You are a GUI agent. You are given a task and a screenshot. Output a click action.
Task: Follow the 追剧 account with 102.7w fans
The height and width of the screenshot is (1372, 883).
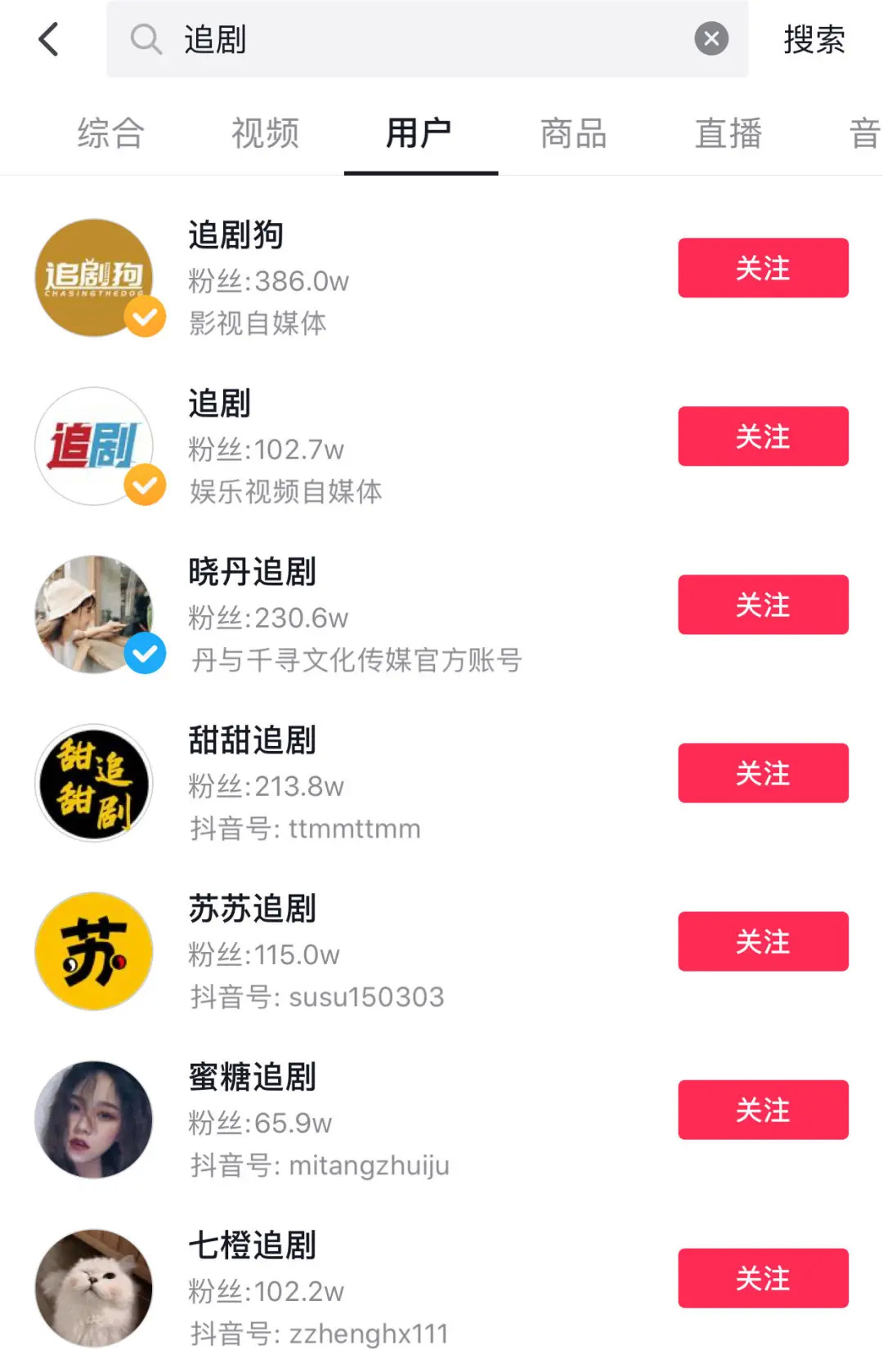pos(763,436)
